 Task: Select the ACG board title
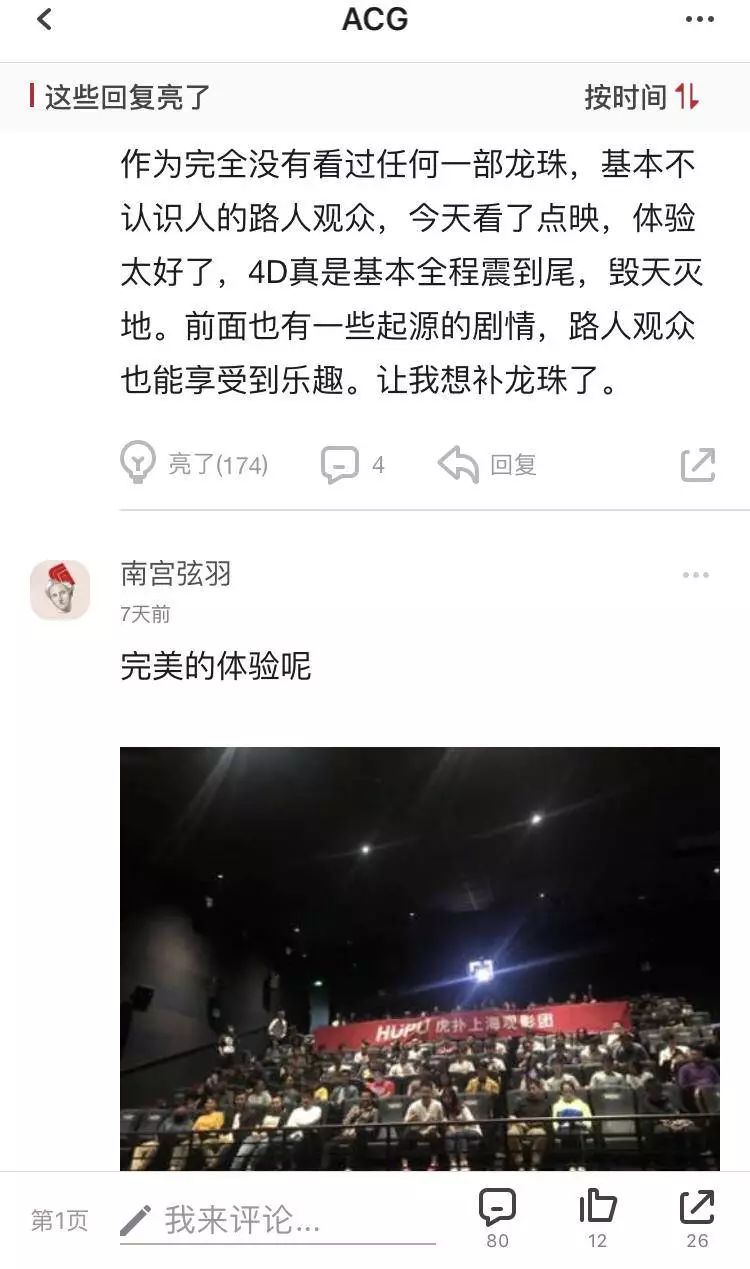[x=375, y=19]
